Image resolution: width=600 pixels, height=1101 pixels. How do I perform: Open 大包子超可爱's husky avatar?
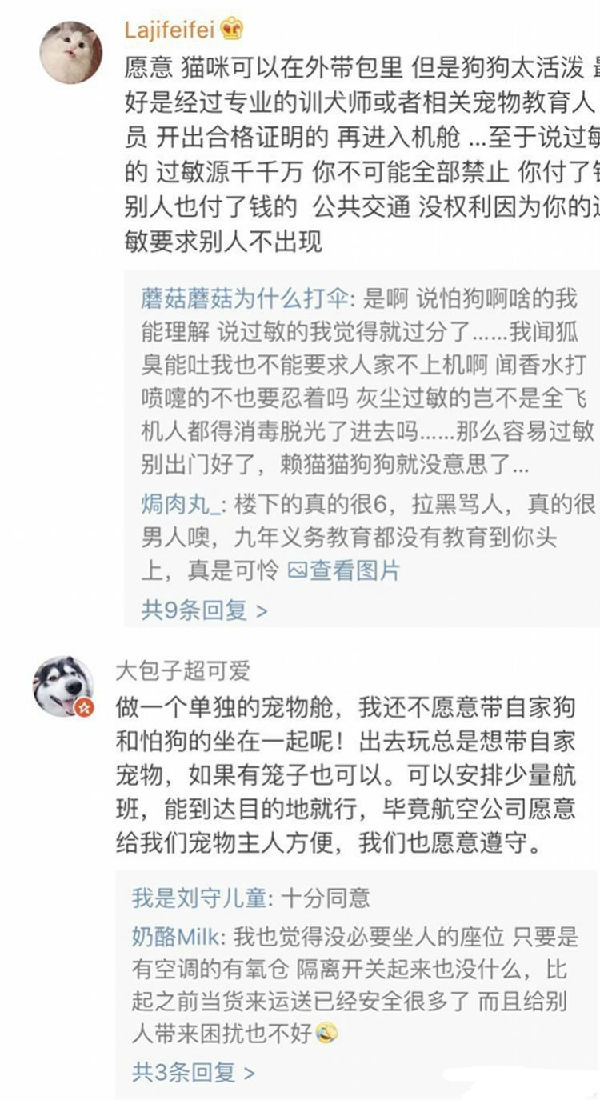(x=64, y=689)
